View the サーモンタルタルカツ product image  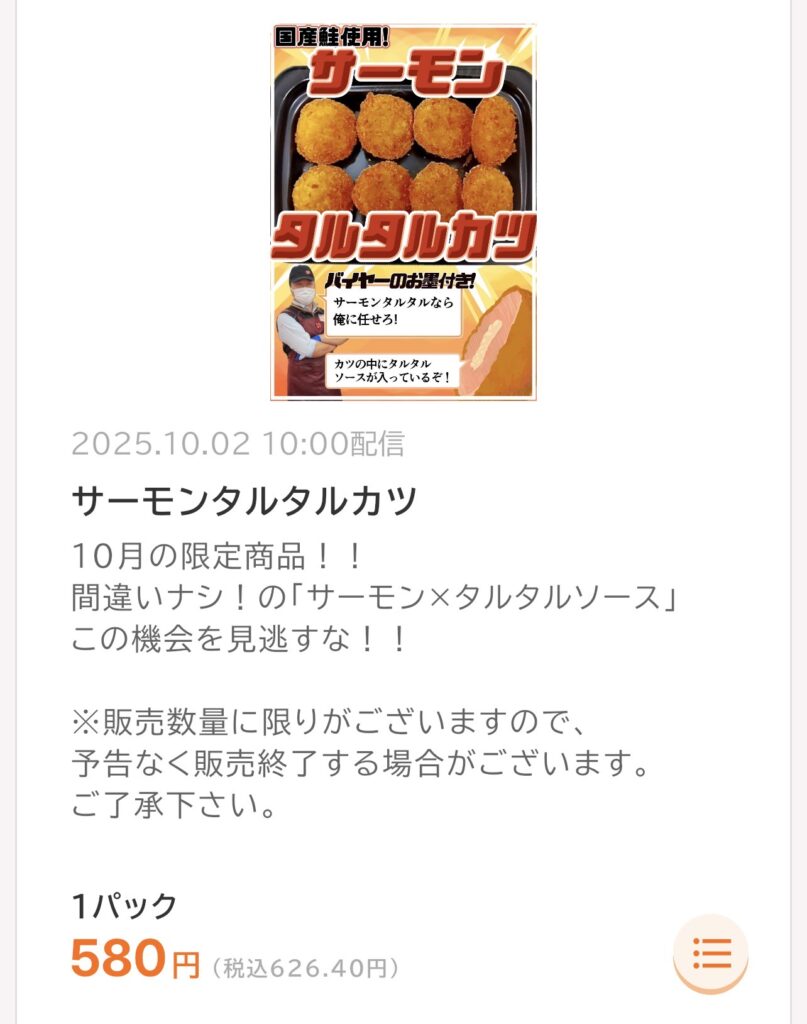[403, 213]
